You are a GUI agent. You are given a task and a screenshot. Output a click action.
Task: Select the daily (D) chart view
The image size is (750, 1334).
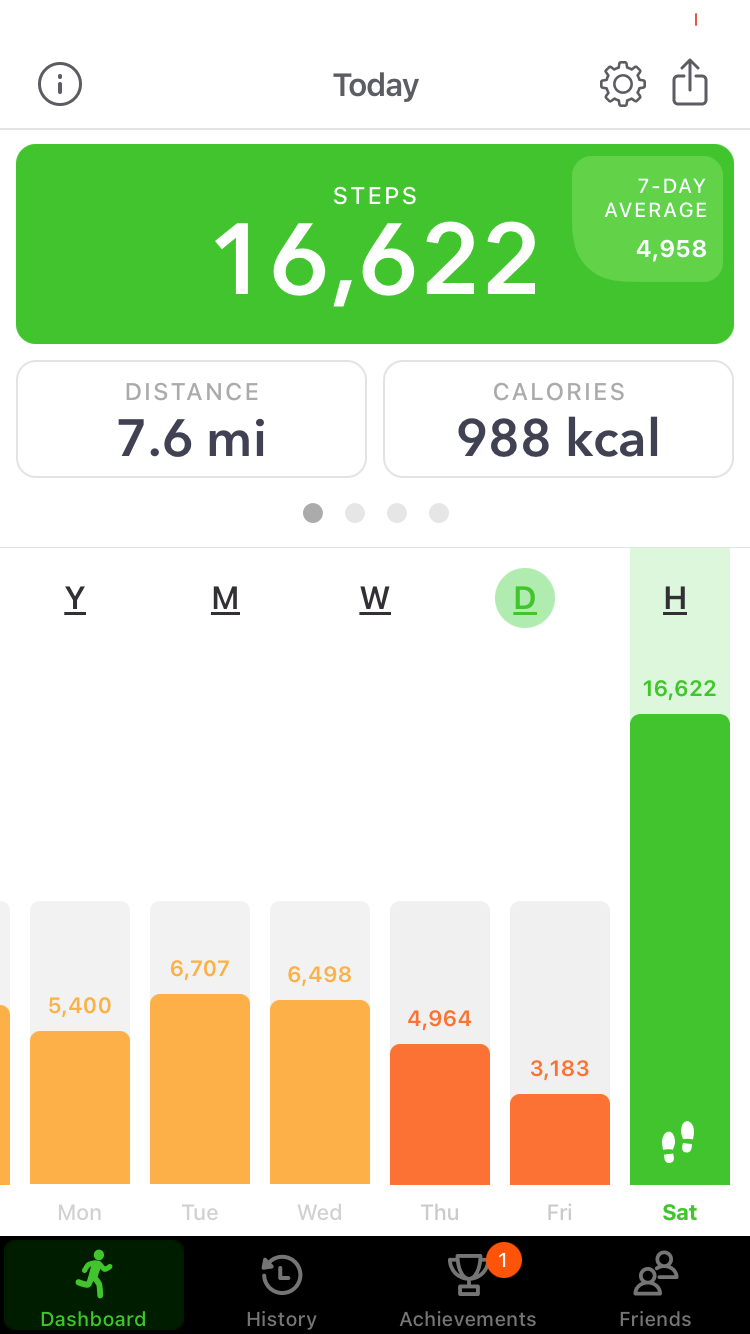click(525, 598)
